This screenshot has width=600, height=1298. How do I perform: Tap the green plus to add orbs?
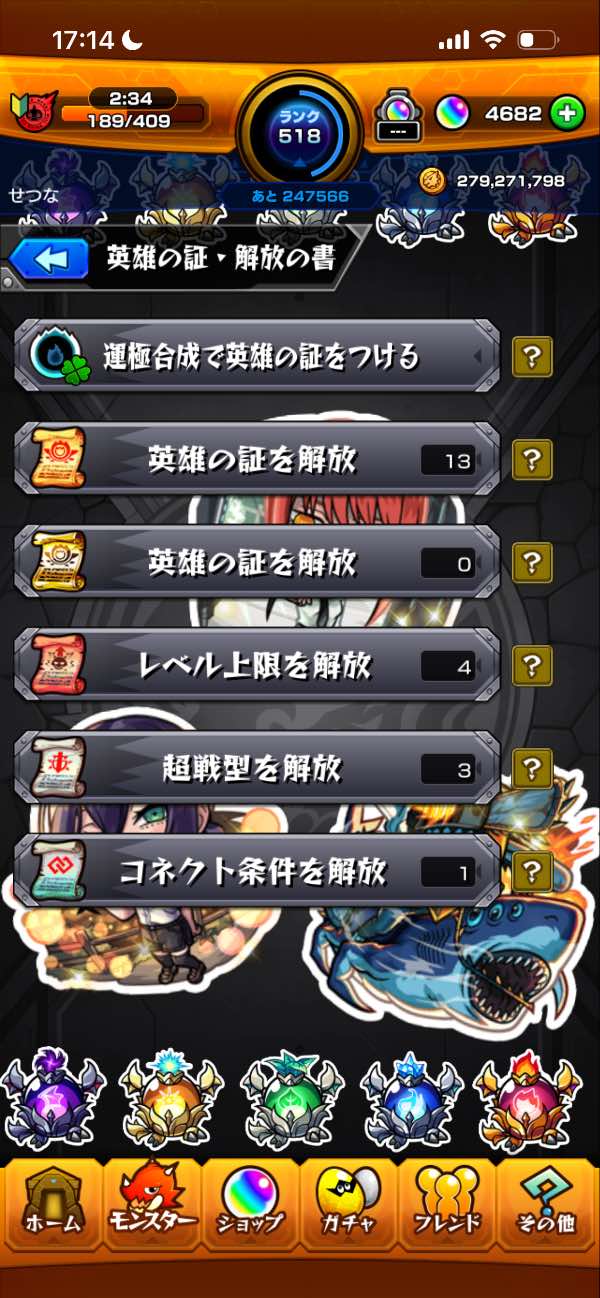click(566, 113)
